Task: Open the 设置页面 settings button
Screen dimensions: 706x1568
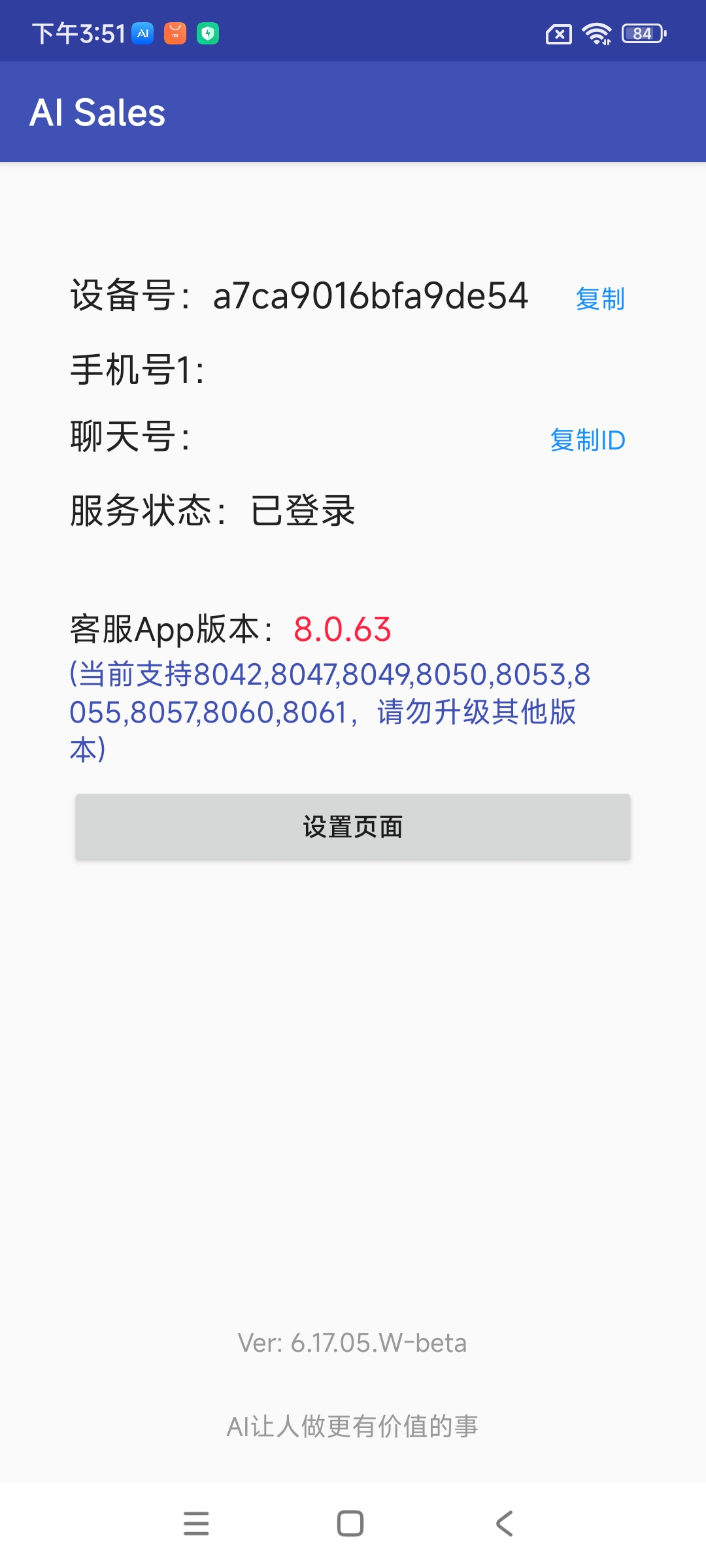Action: click(353, 827)
